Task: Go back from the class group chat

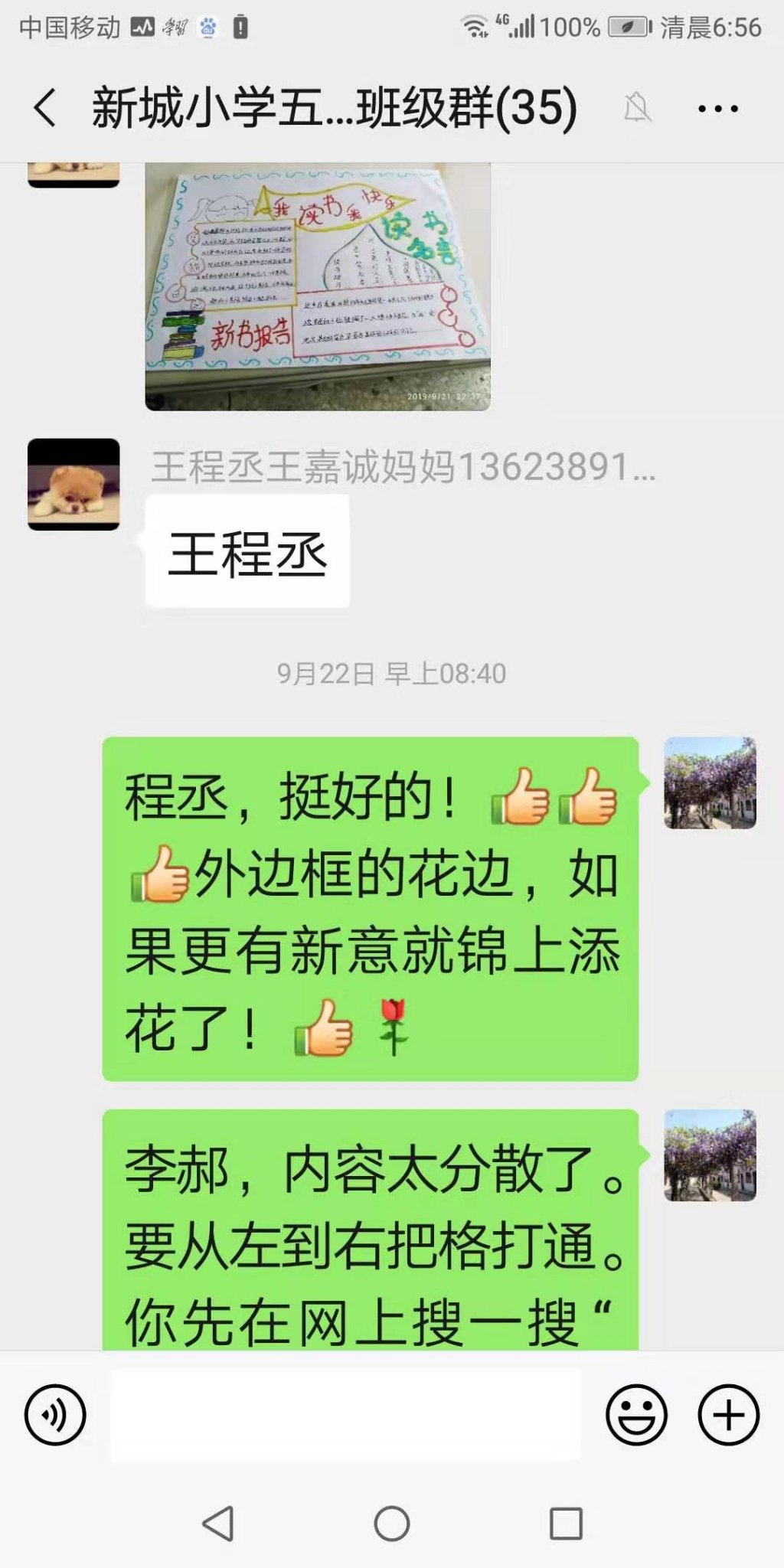Action: pos(46,107)
